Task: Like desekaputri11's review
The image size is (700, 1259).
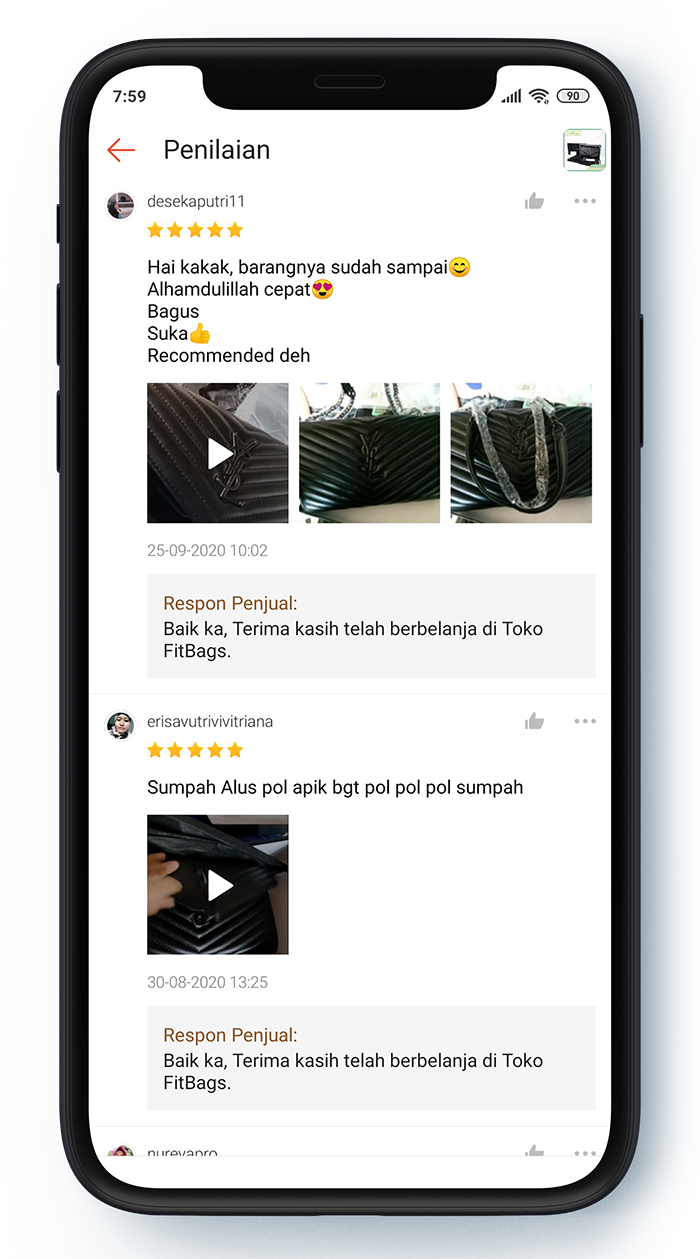Action: [534, 202]
